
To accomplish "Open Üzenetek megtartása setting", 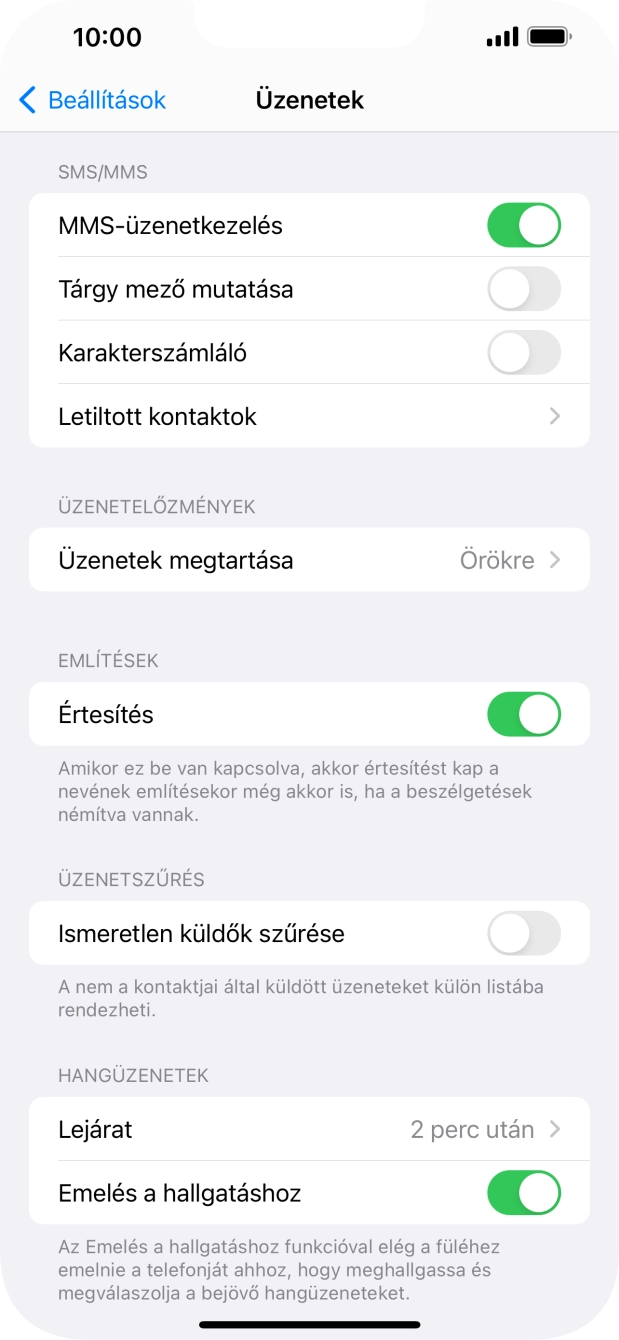I will tap(309, 560).
